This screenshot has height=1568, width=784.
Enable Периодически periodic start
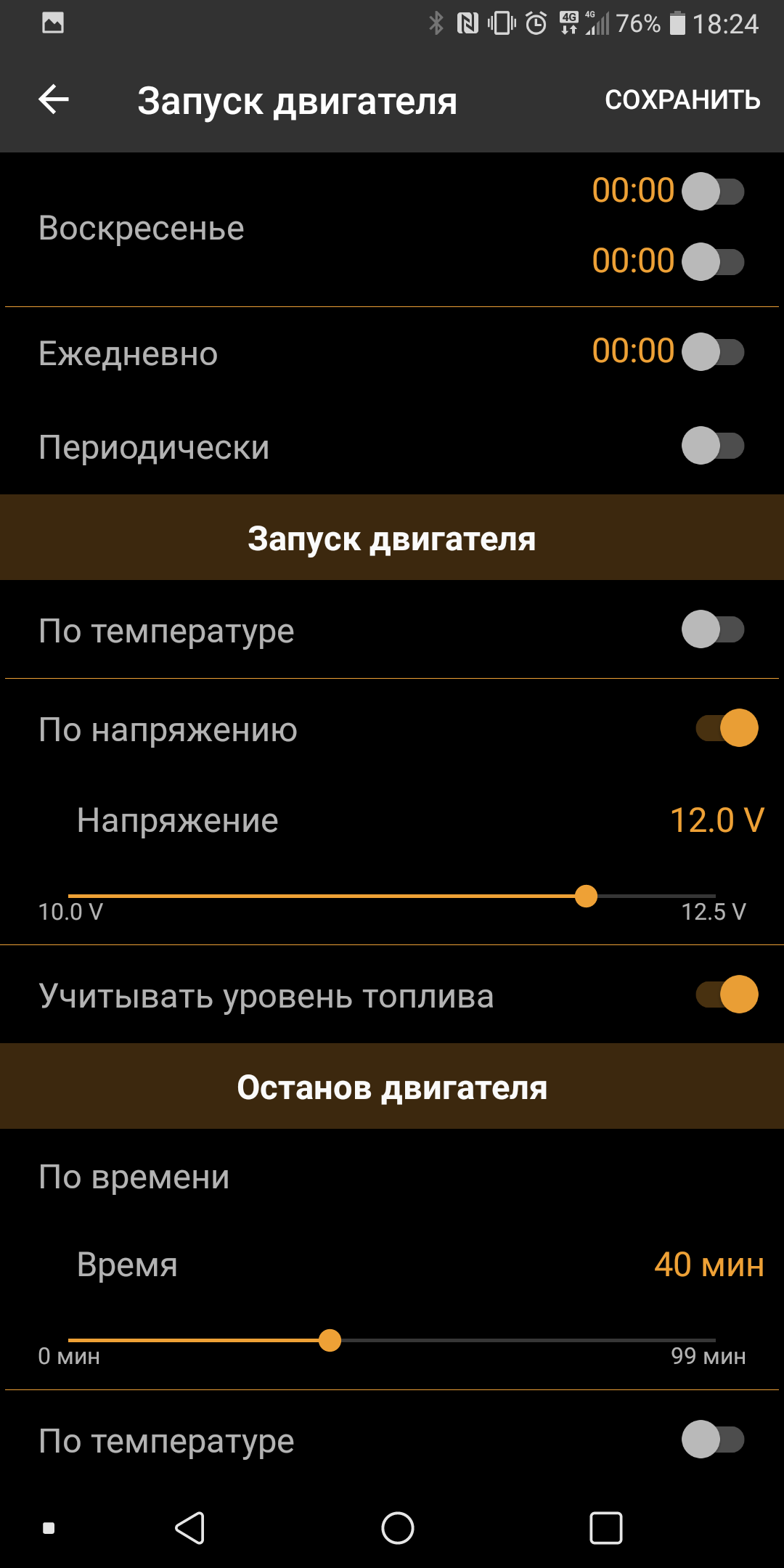click(x=713, y=446)
